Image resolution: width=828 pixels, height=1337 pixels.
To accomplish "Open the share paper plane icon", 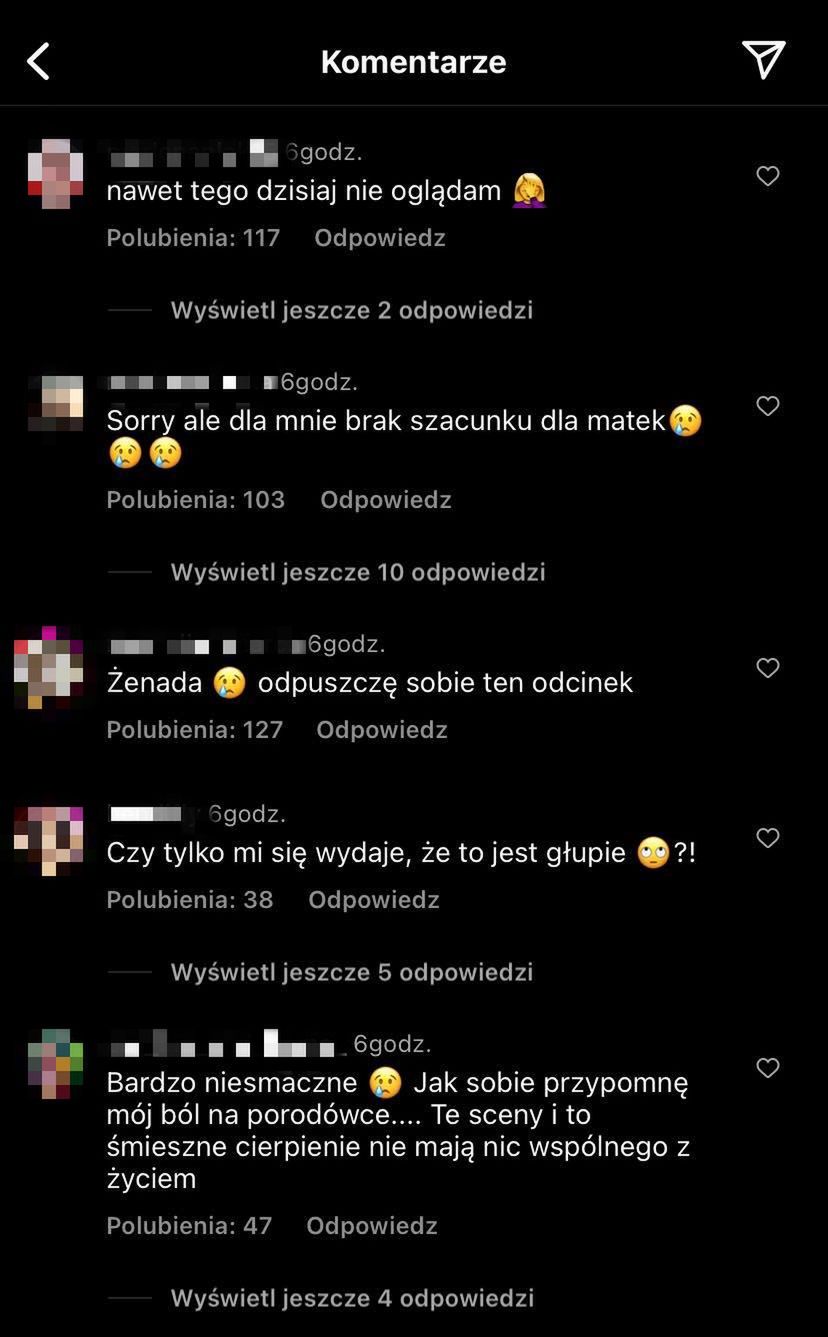I will (x=763, y=60).
